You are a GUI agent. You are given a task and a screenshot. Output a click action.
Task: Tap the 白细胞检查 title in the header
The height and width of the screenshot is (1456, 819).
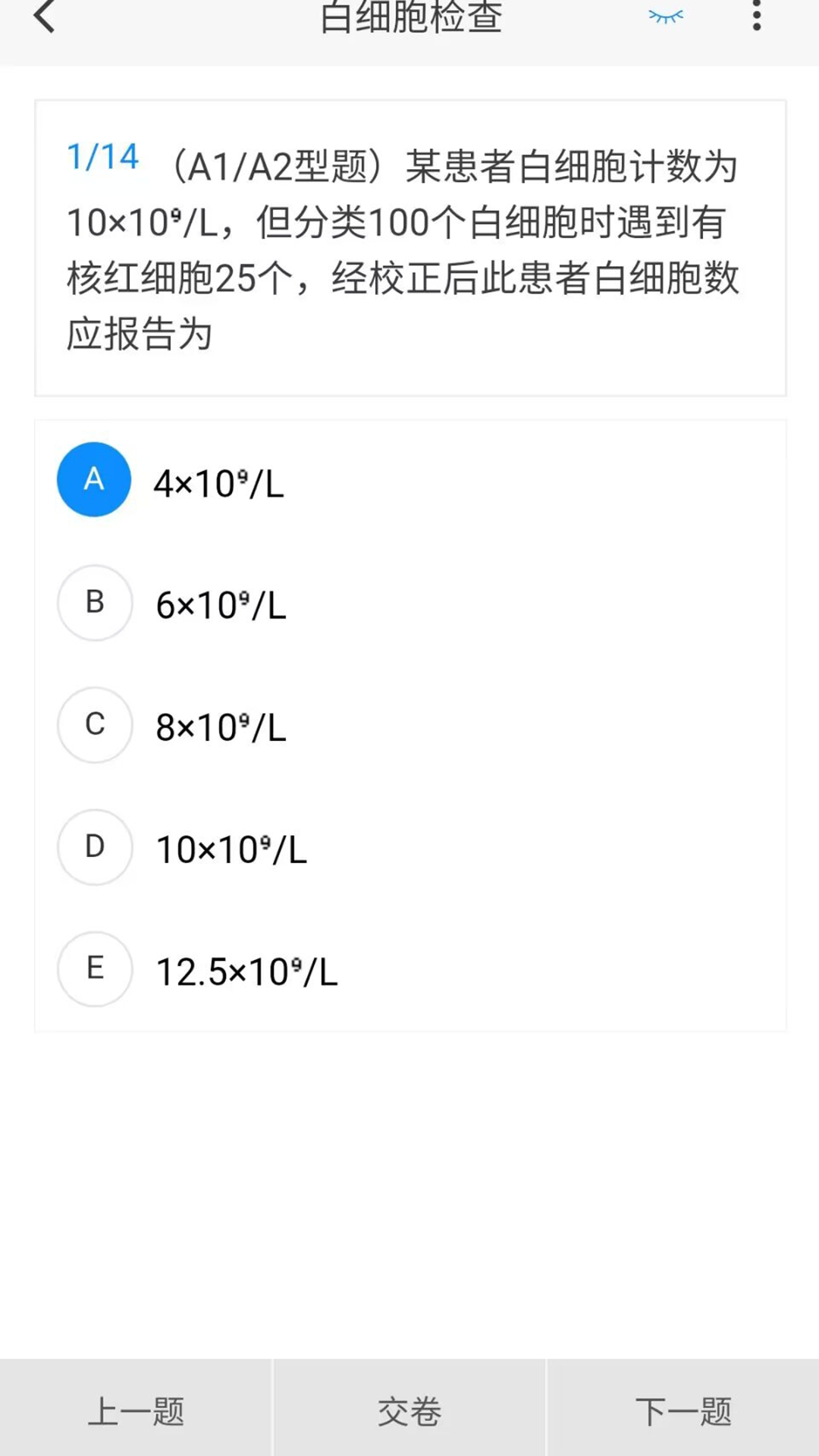pyautogui.click(x=409, y=19)
